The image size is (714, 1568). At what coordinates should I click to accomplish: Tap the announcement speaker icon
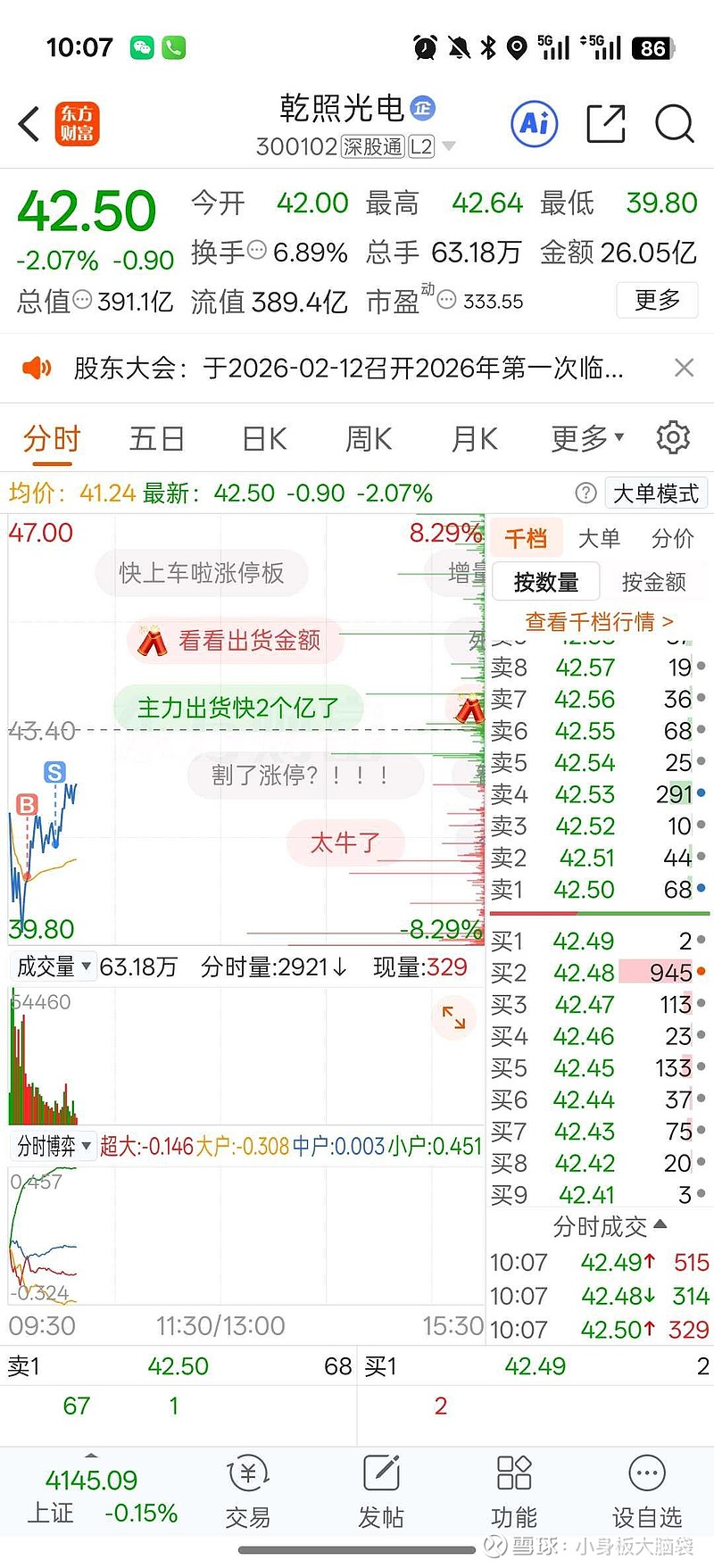coord(37,368)
